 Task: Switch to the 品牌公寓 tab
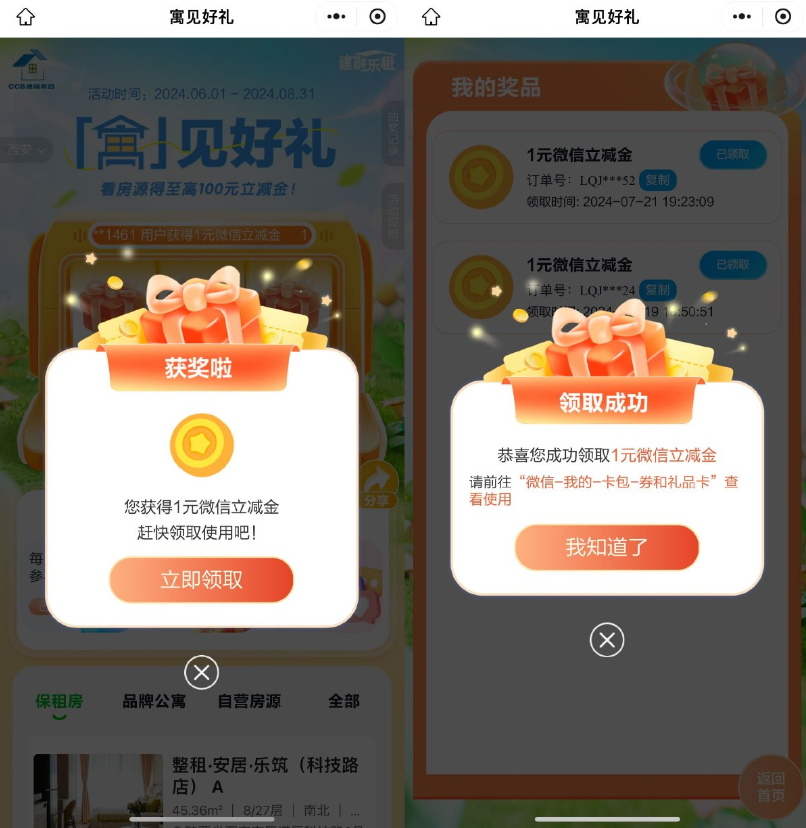154,701
